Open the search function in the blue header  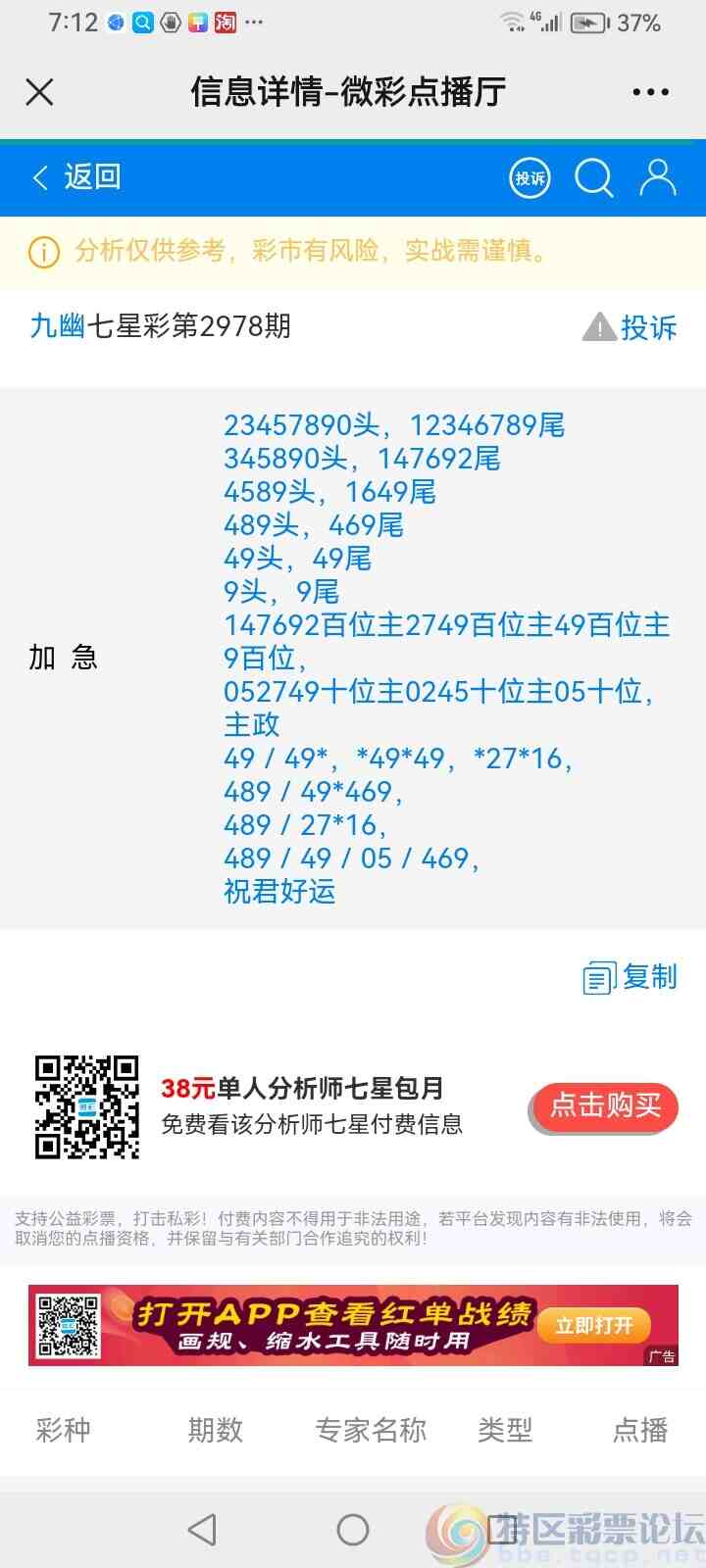593,178
